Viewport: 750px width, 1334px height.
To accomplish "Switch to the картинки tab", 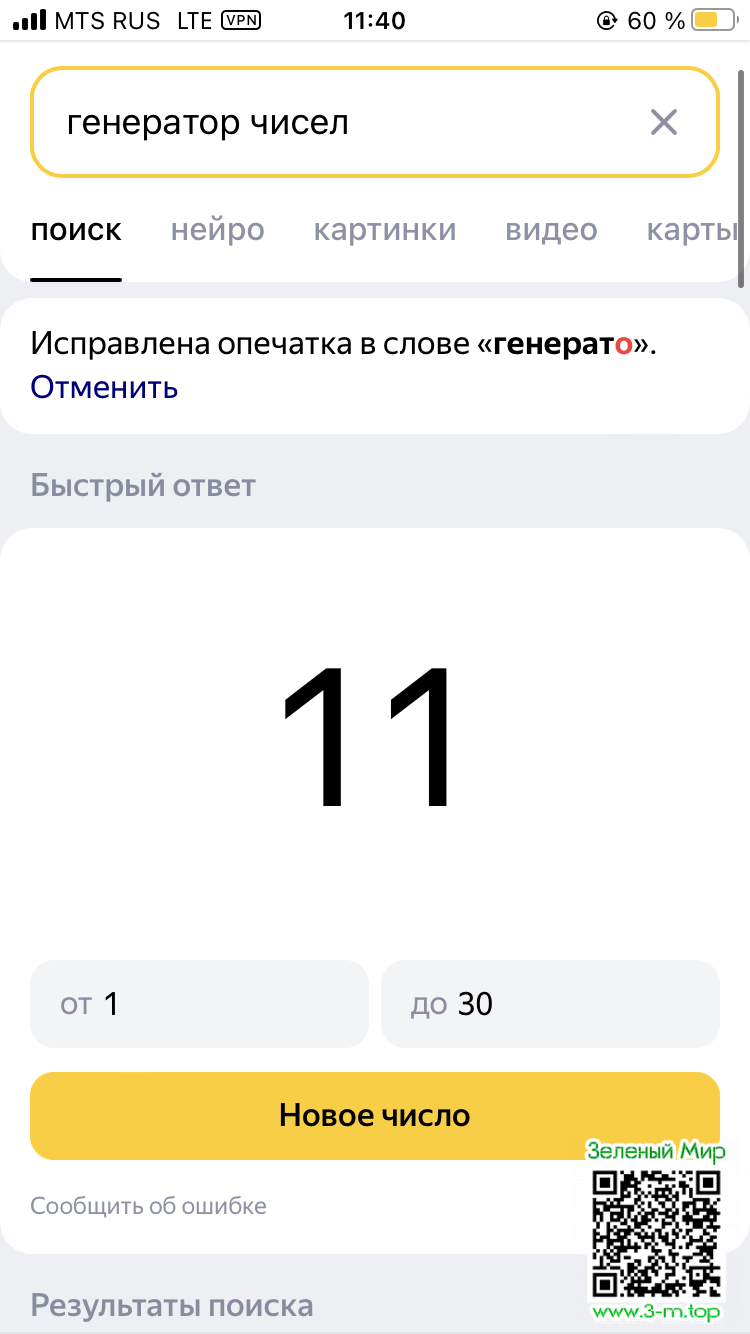I will pos(385,230).
